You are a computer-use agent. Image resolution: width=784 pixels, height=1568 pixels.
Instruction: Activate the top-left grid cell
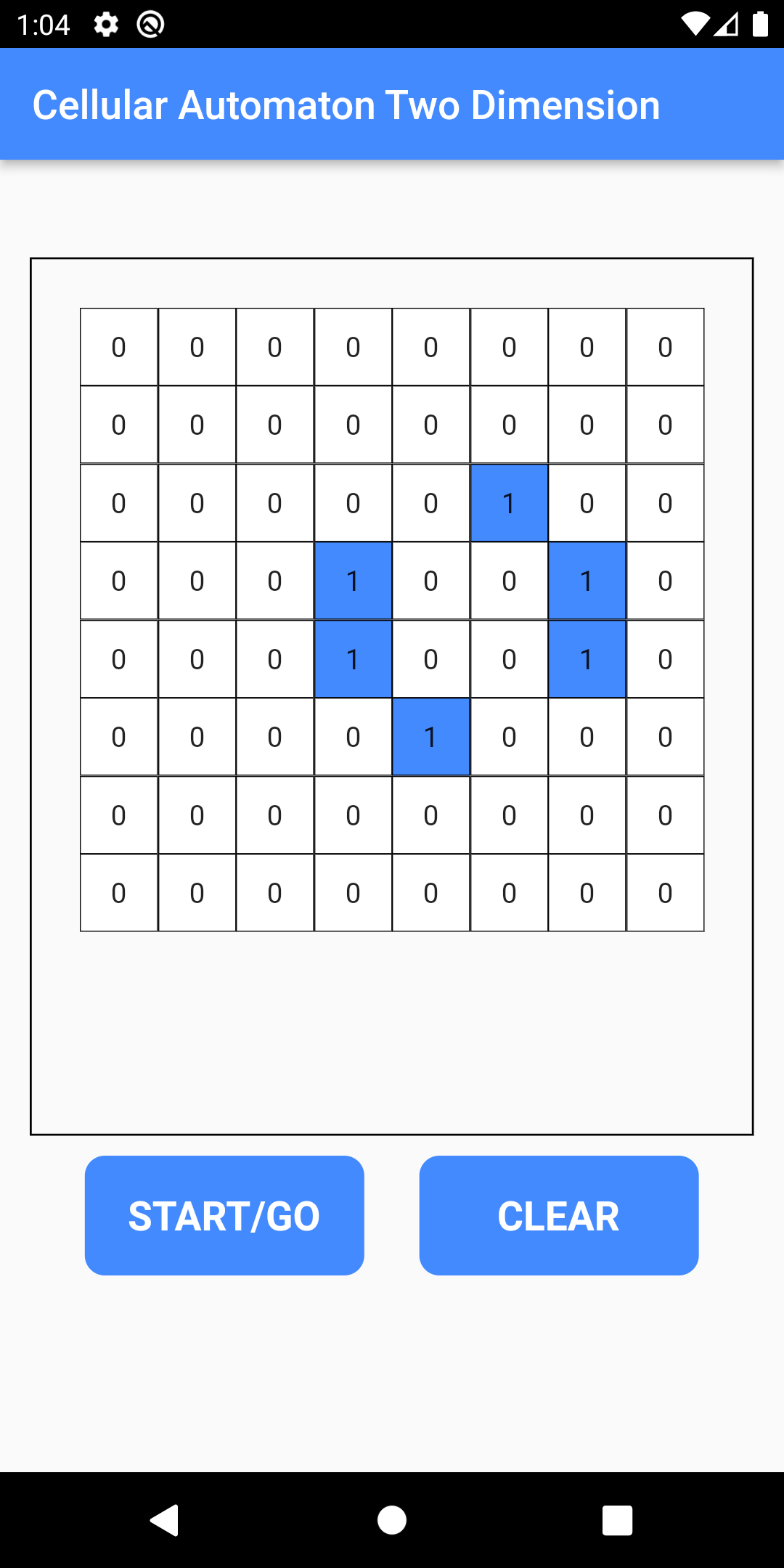118,347
